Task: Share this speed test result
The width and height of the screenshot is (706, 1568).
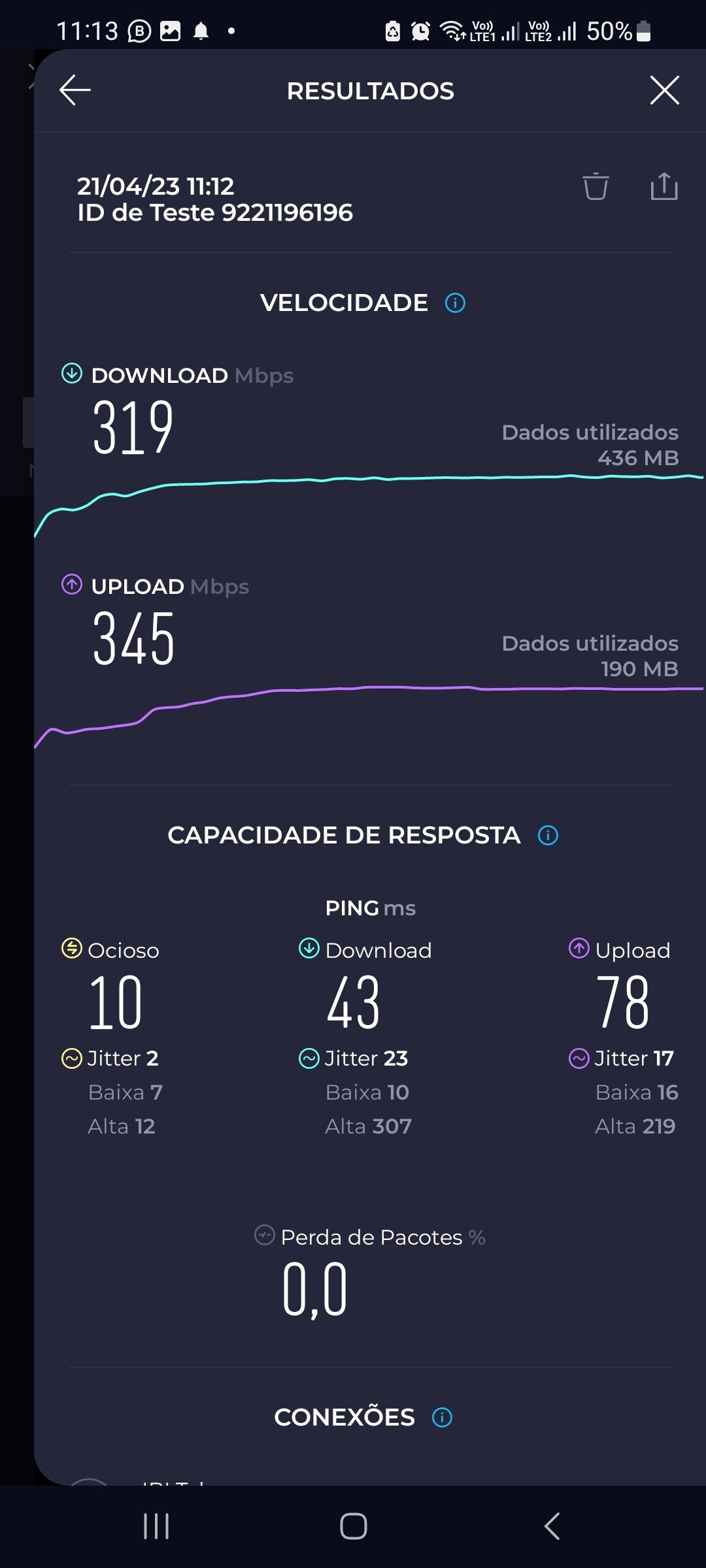Action: coord(664,186)
